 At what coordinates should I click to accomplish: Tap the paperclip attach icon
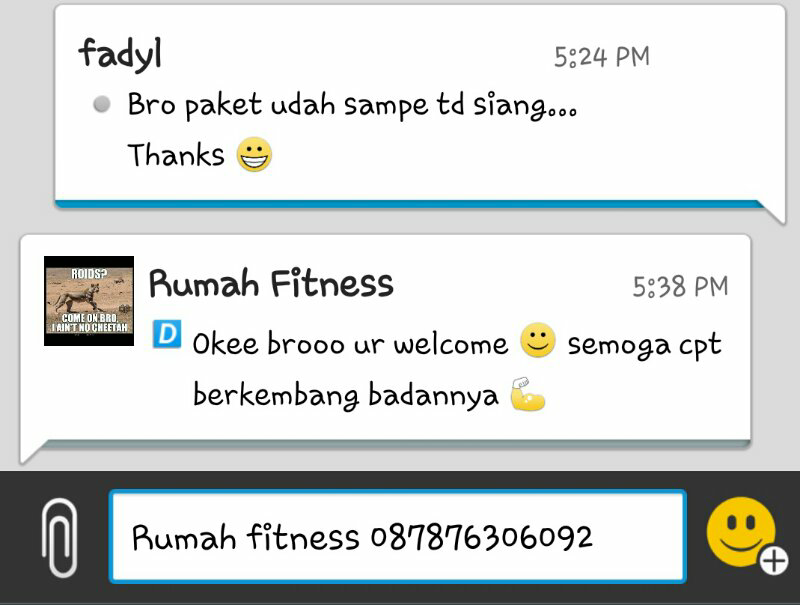[x=59, y=540]
